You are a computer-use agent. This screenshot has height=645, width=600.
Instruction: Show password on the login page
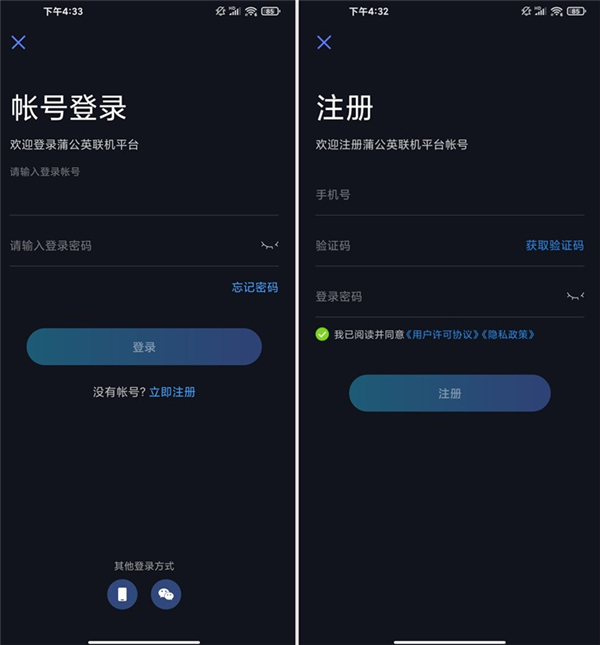click(x=269, y=245)
